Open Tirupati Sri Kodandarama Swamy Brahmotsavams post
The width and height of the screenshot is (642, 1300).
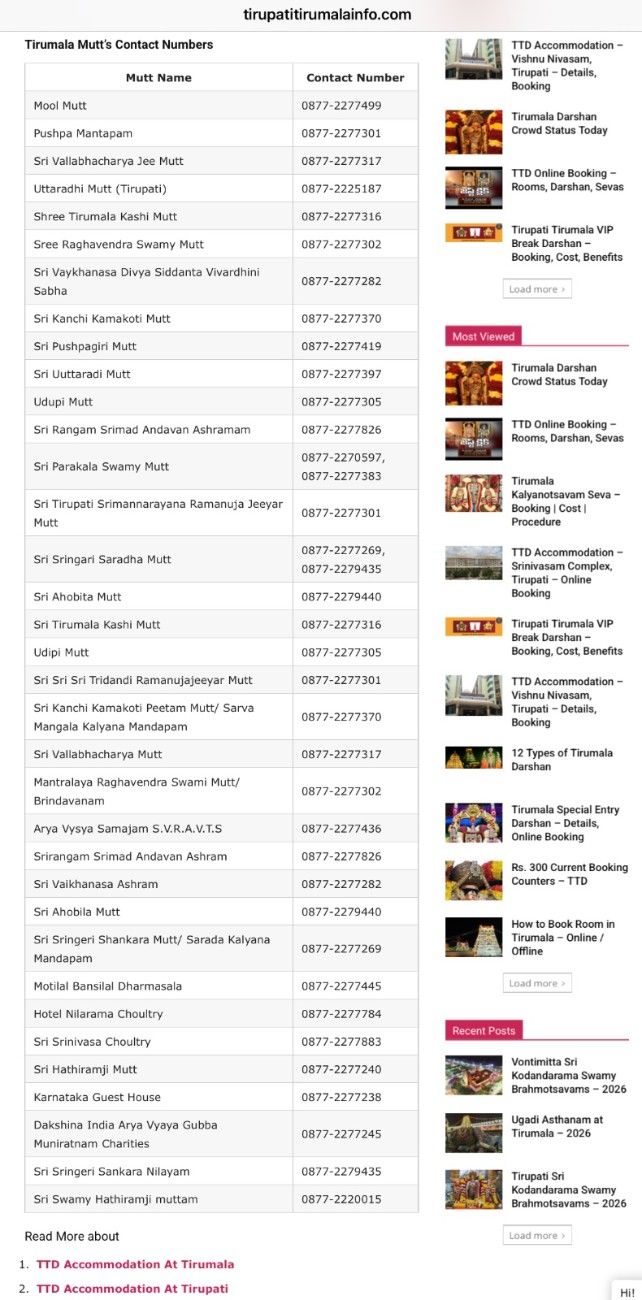(x=569, y=1190)
